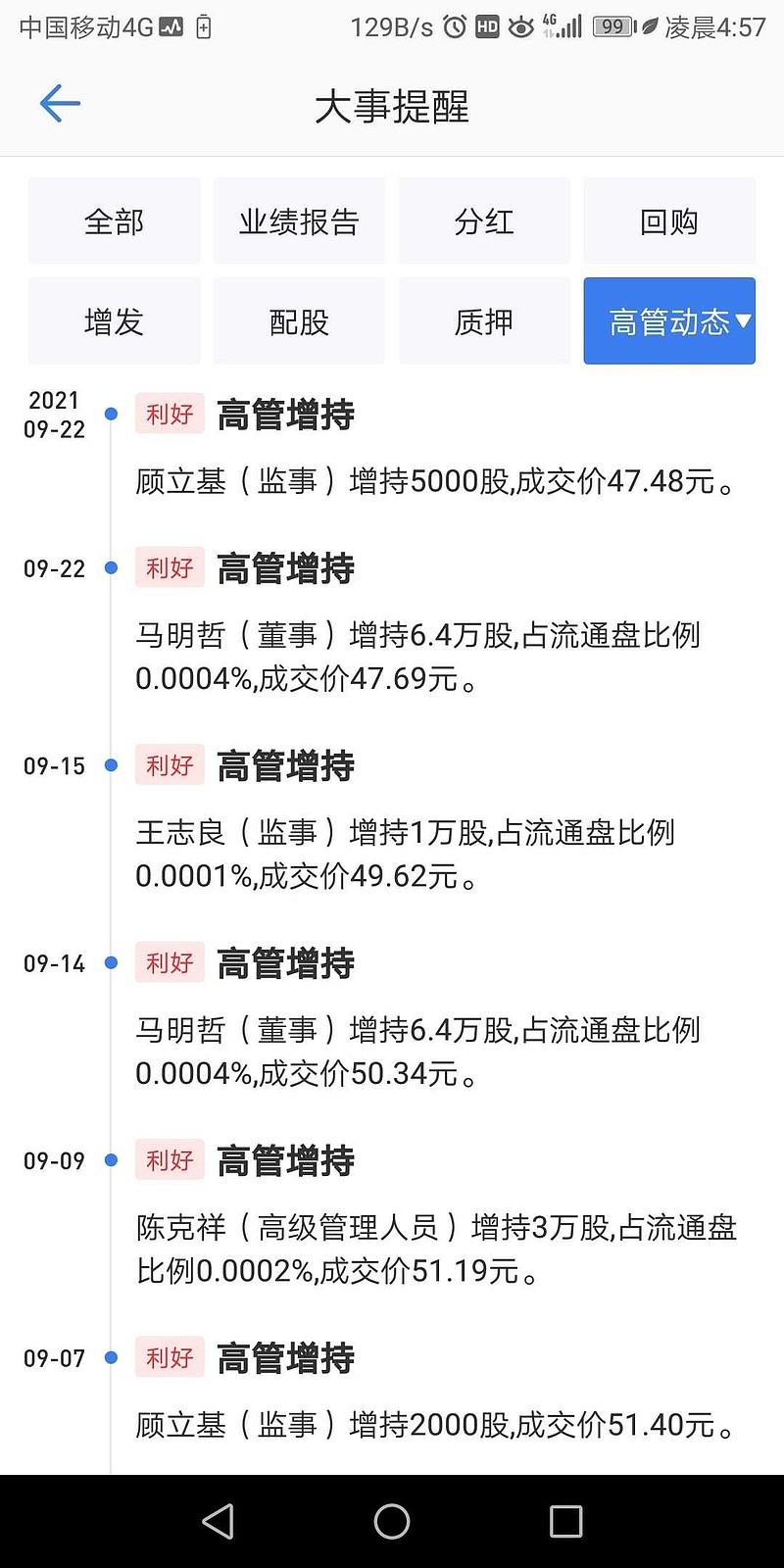Toggle the 回购 event filter
Screen dimensions: 784x1568
[x=669, y=220]
